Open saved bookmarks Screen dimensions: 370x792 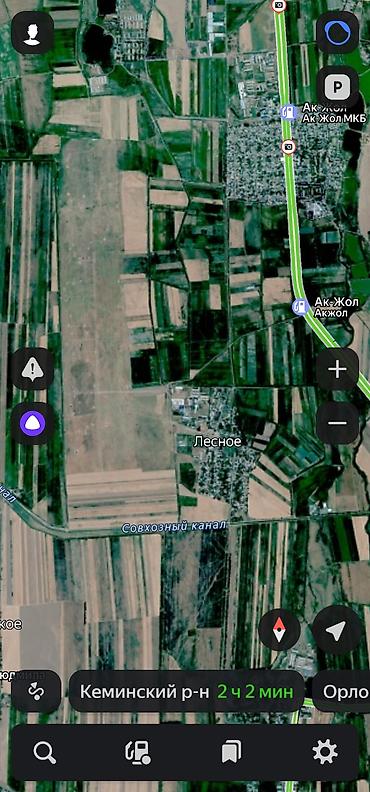point(231,753)
